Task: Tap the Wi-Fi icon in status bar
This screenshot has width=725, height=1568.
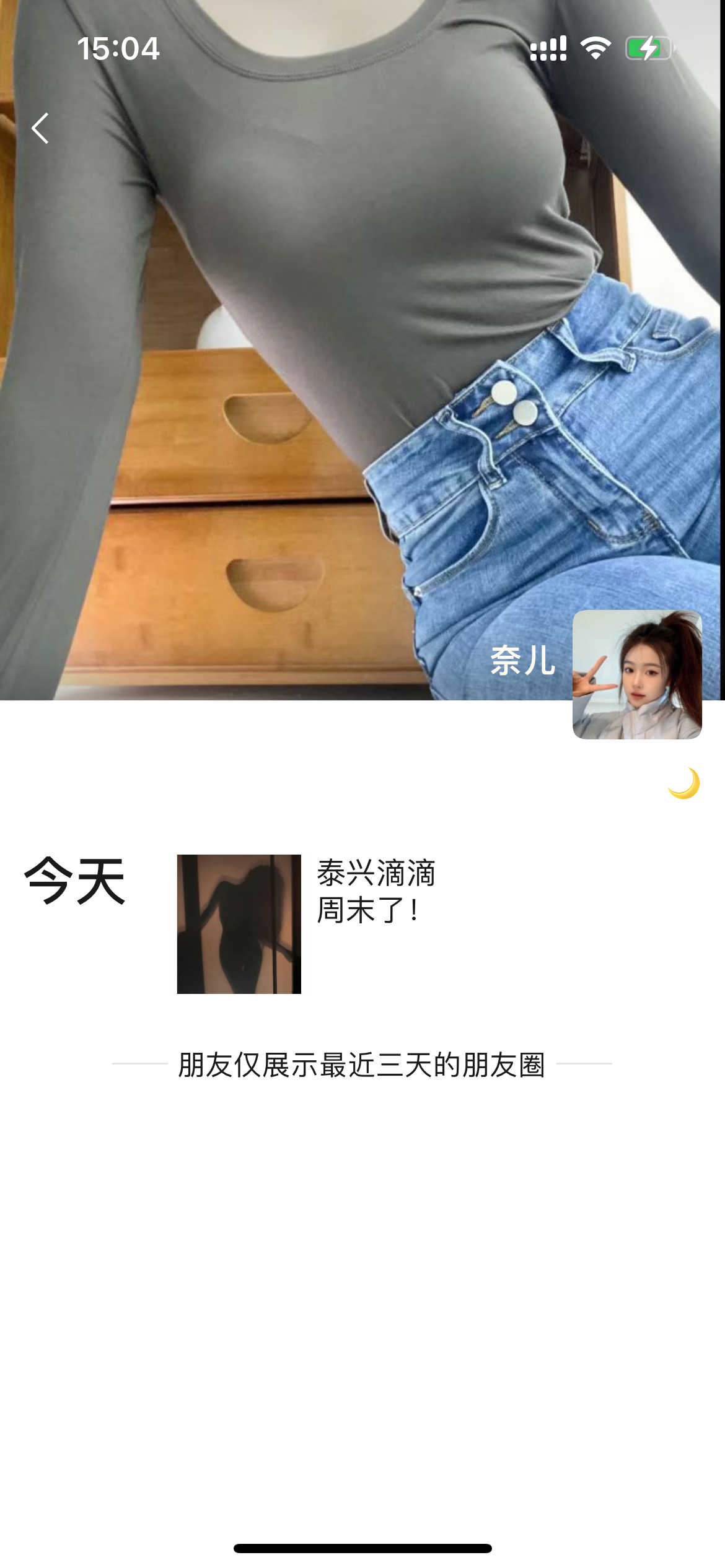Action: (595, 50)
